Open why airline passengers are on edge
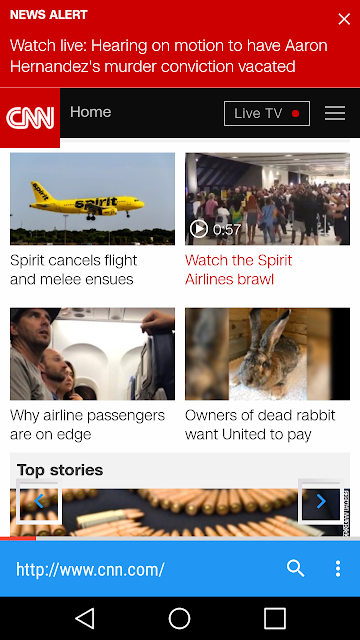This screenshot has height=640, width=360. pyautogui.click(x=87, y=425)
